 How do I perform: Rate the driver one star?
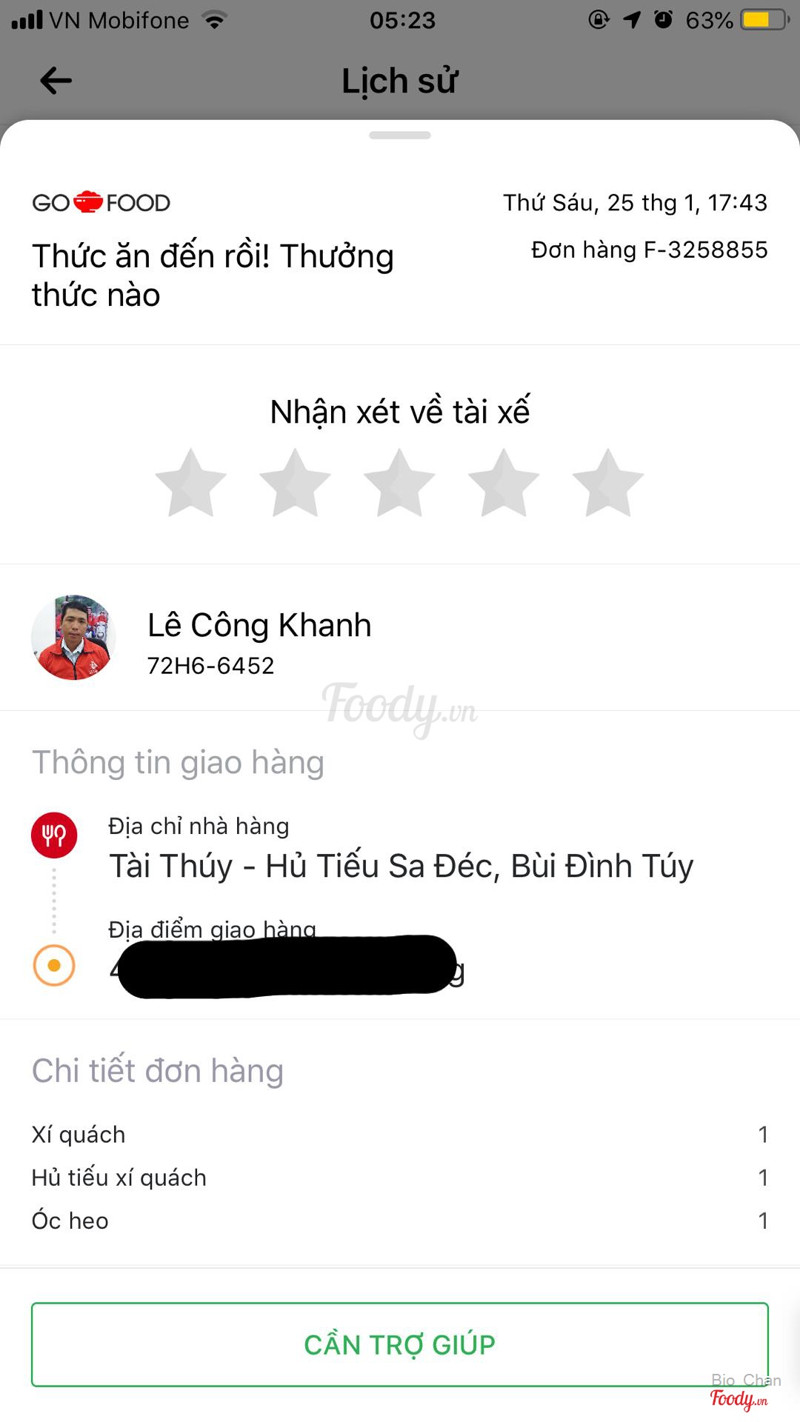(191, 484)
